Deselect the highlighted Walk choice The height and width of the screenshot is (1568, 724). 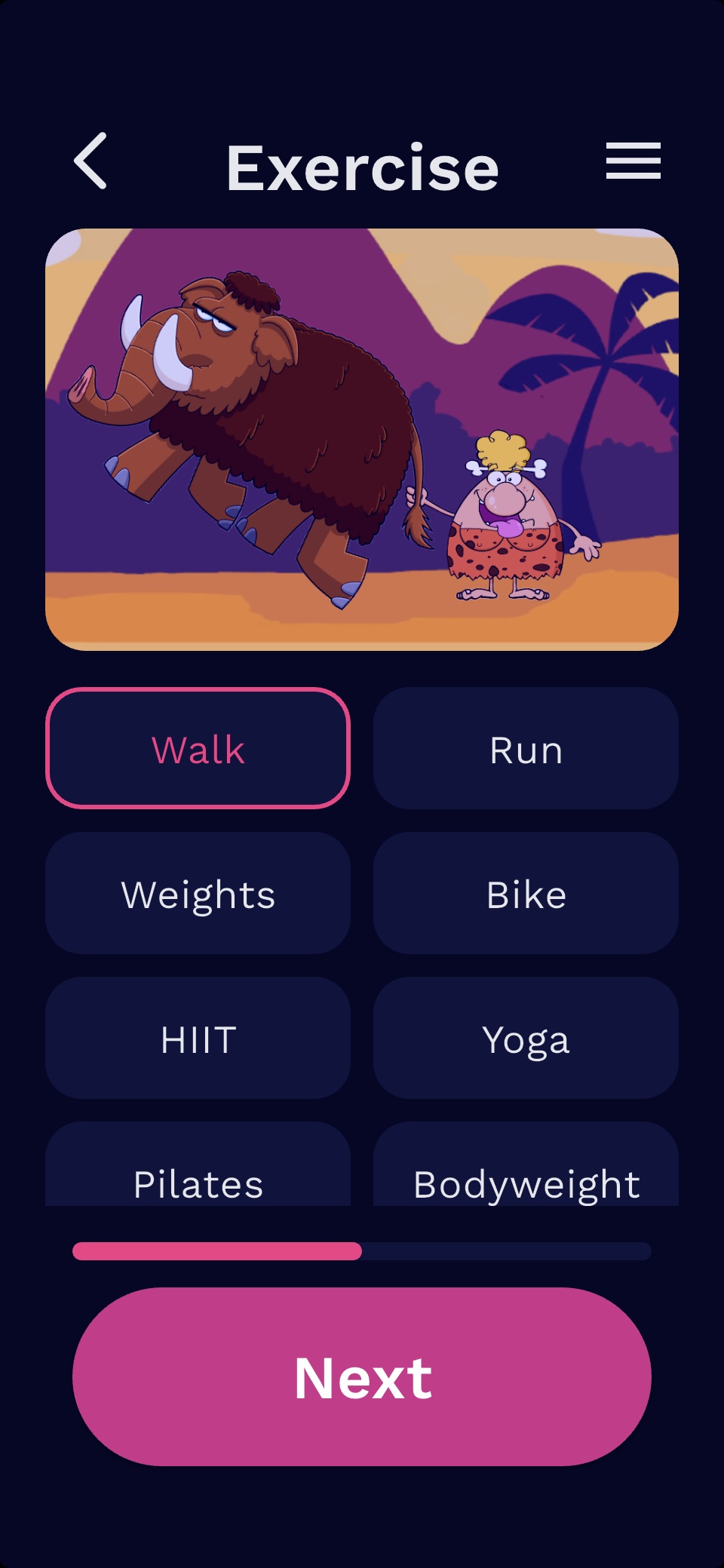(x=198, y=749)
